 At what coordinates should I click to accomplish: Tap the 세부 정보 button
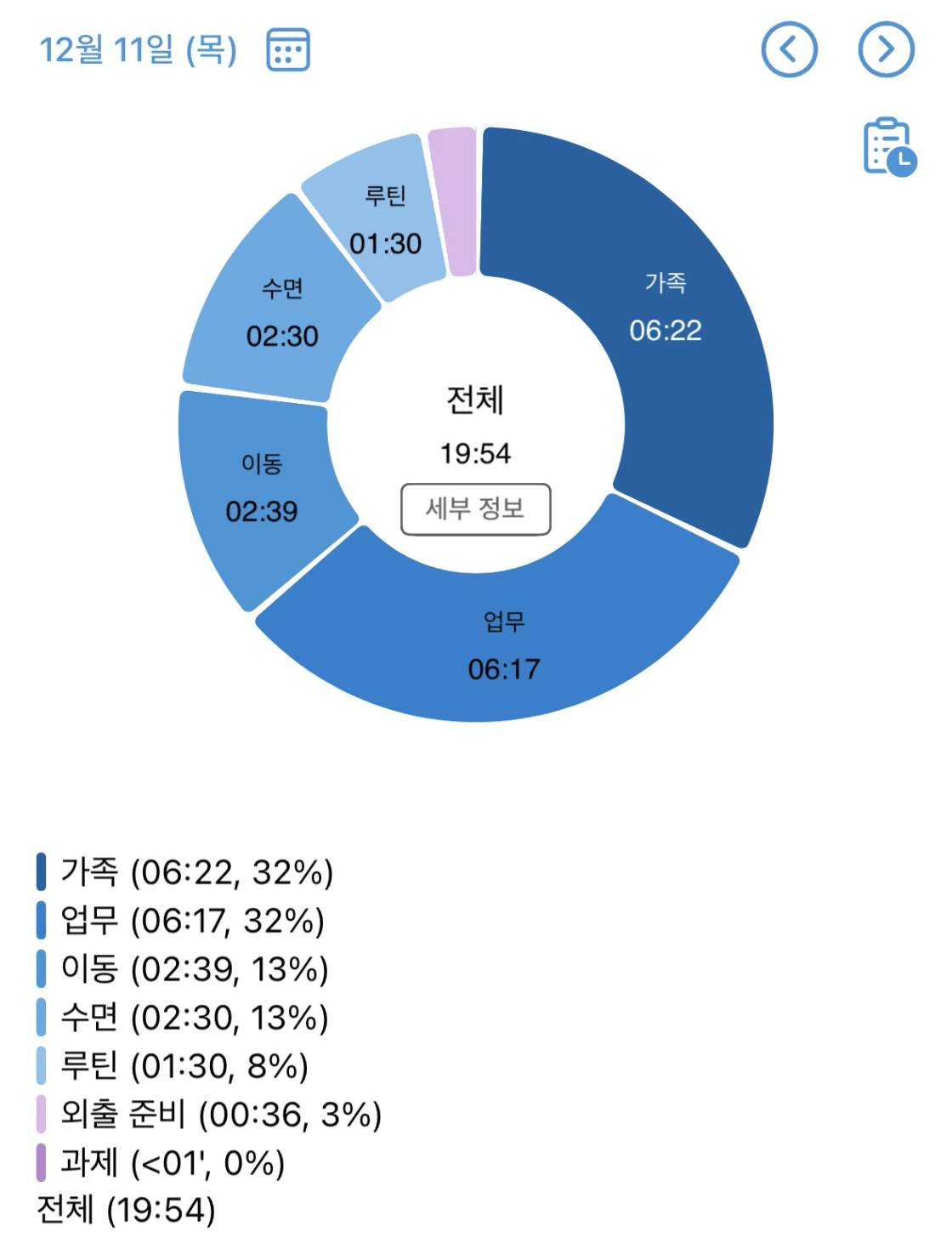click(x=475, y=509)
